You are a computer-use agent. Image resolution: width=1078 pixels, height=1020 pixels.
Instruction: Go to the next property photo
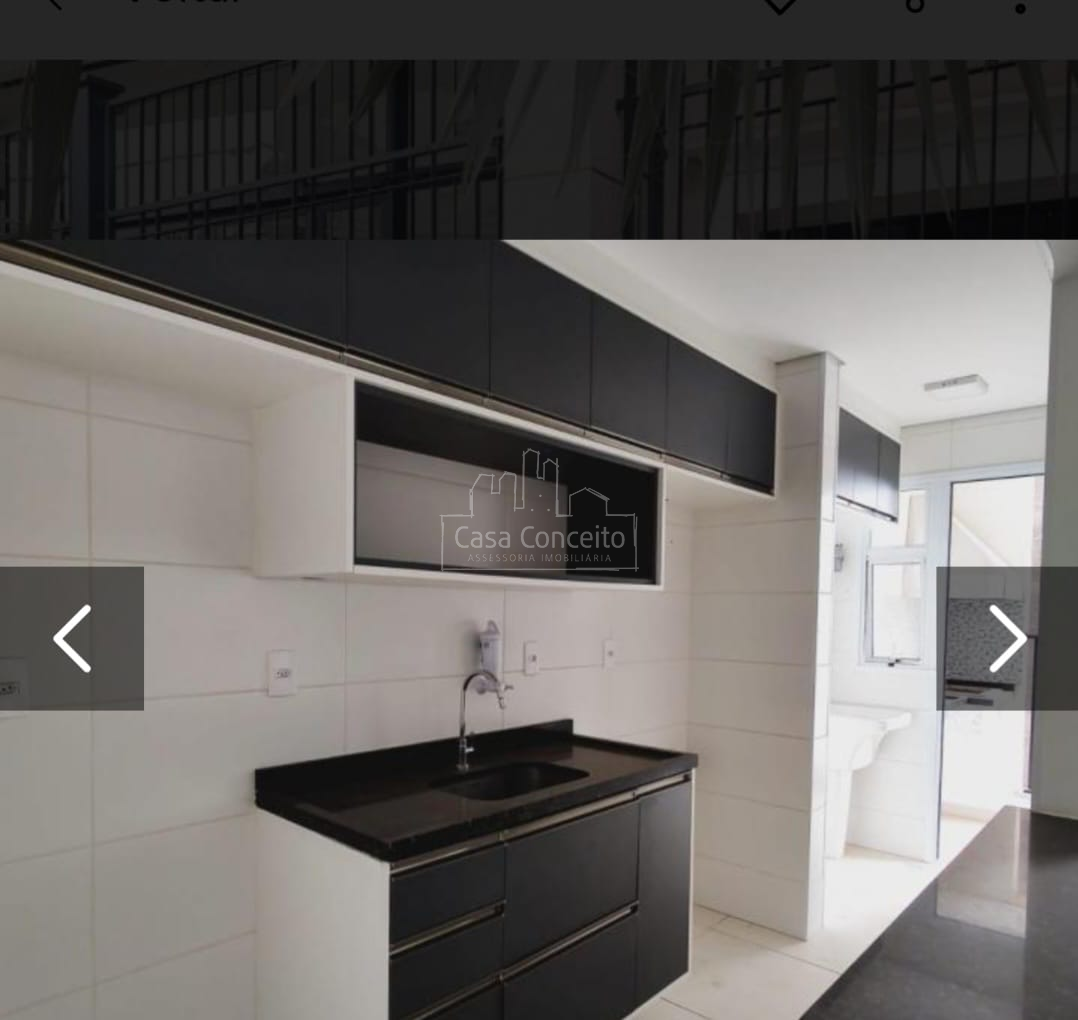tap(1007, 638)
